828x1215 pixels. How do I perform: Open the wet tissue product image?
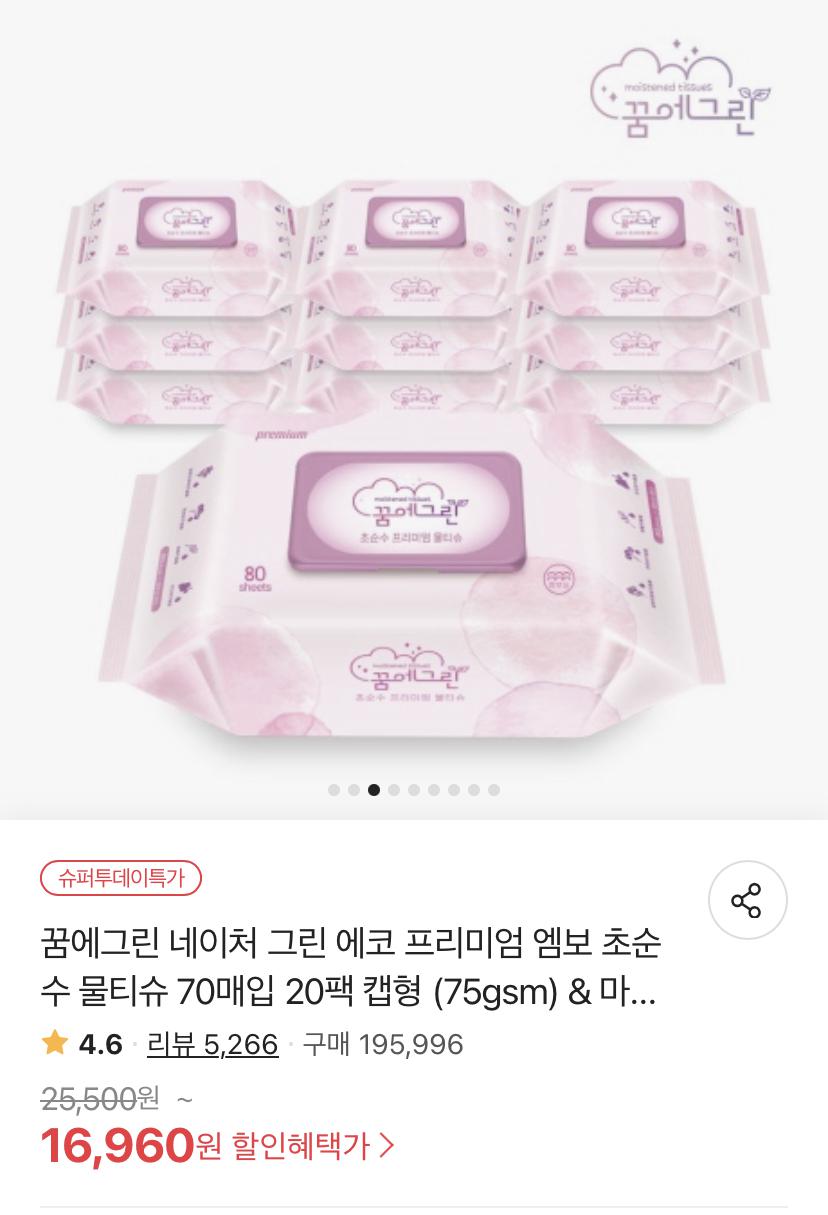tap(414, 450)
